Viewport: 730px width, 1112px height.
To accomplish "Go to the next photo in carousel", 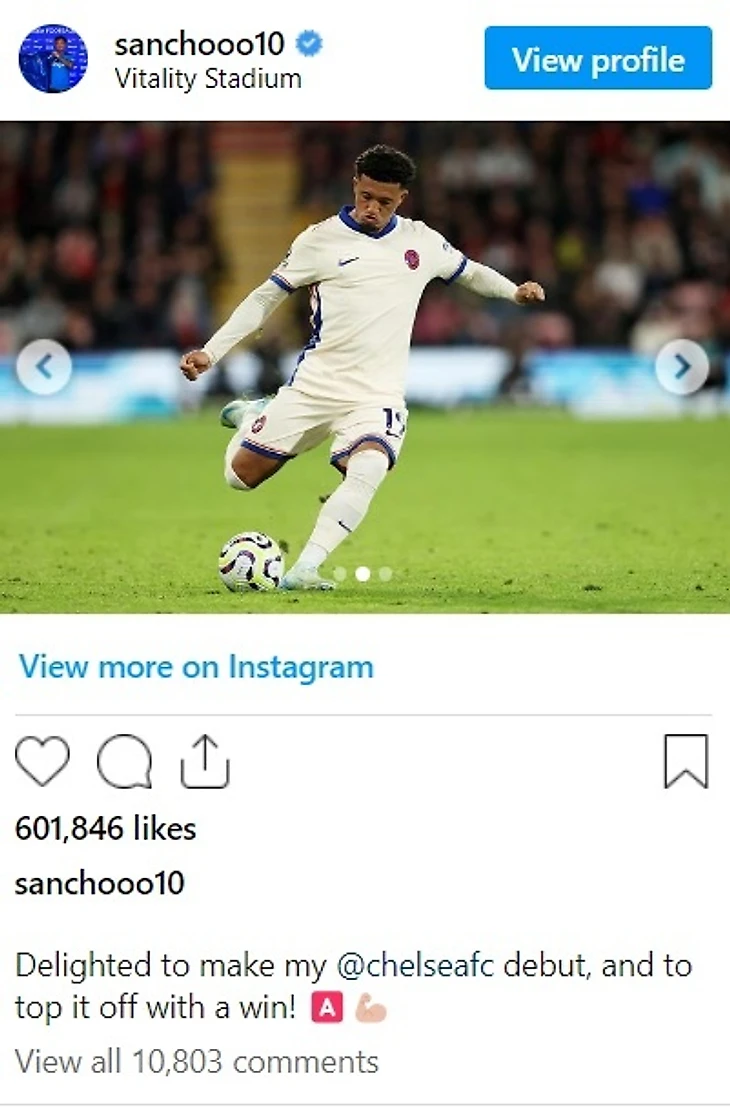I will point(682,368).
